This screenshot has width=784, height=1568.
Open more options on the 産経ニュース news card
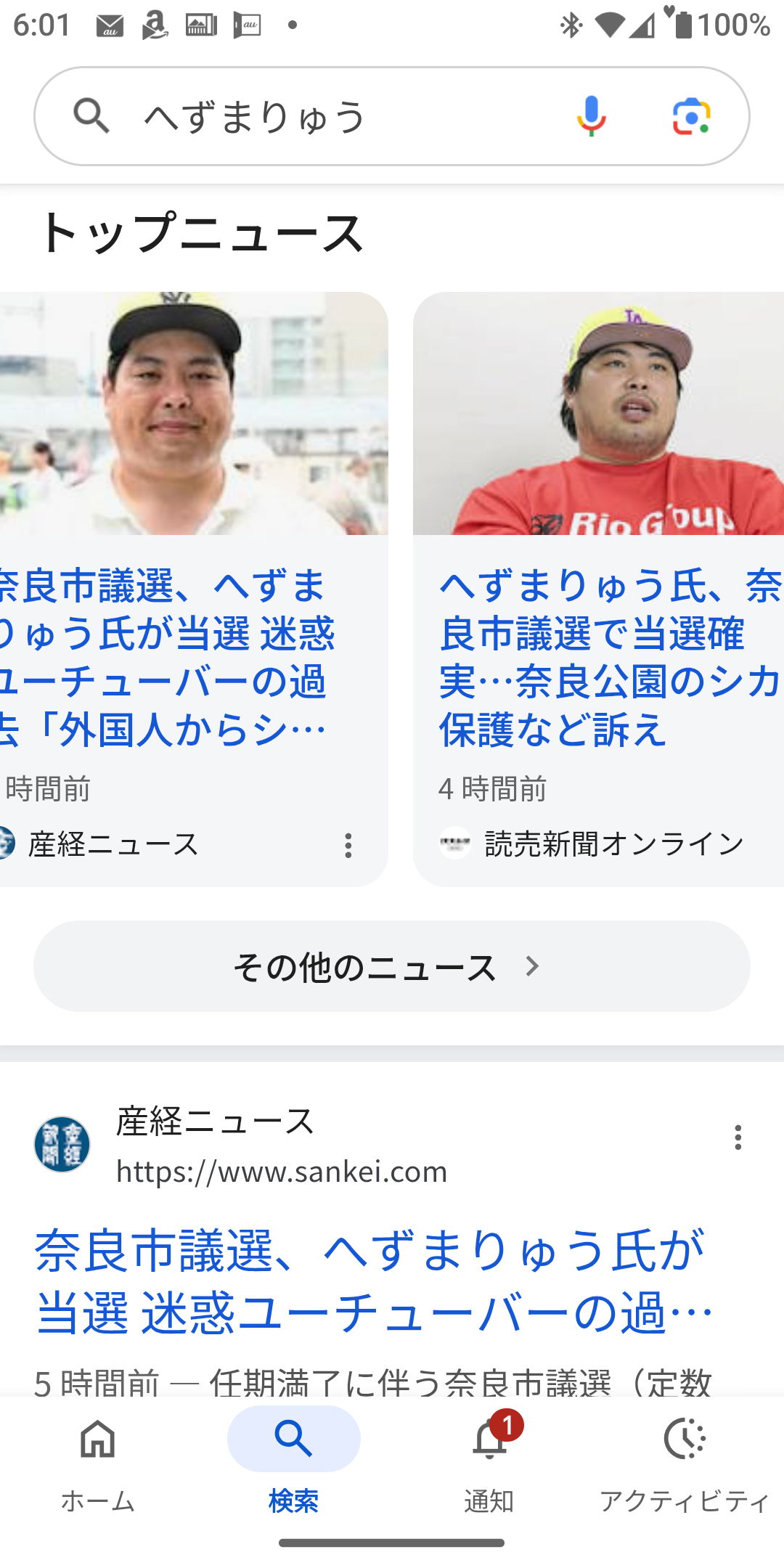click(348, 845)
